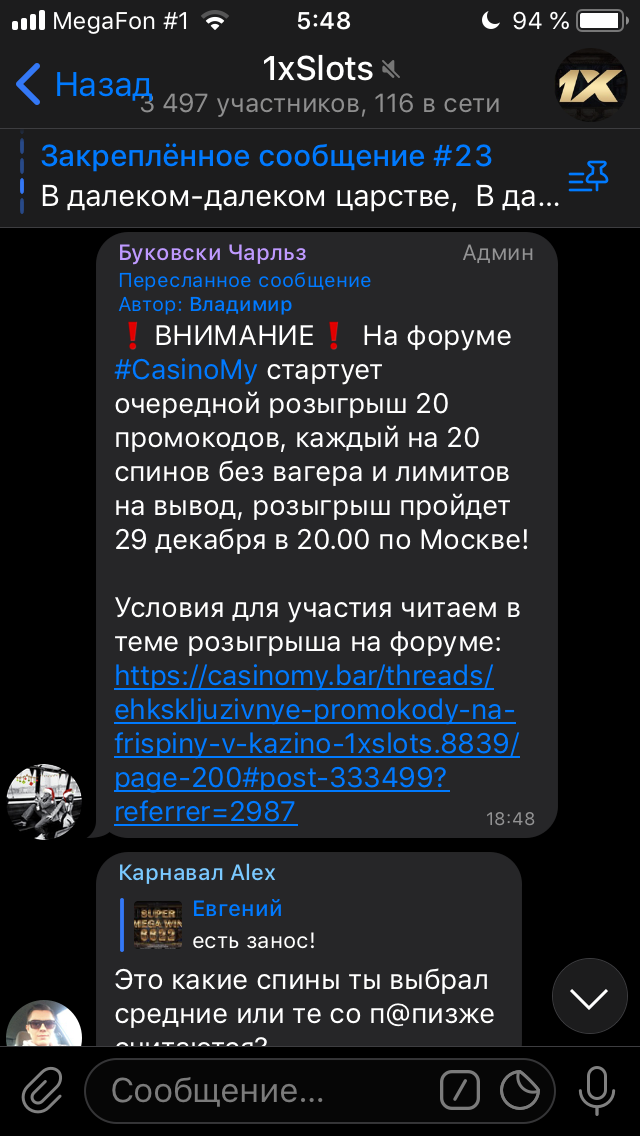Open Буковски Чарльз sender name
640x1136 pixels.
click(x=212, y=252)
